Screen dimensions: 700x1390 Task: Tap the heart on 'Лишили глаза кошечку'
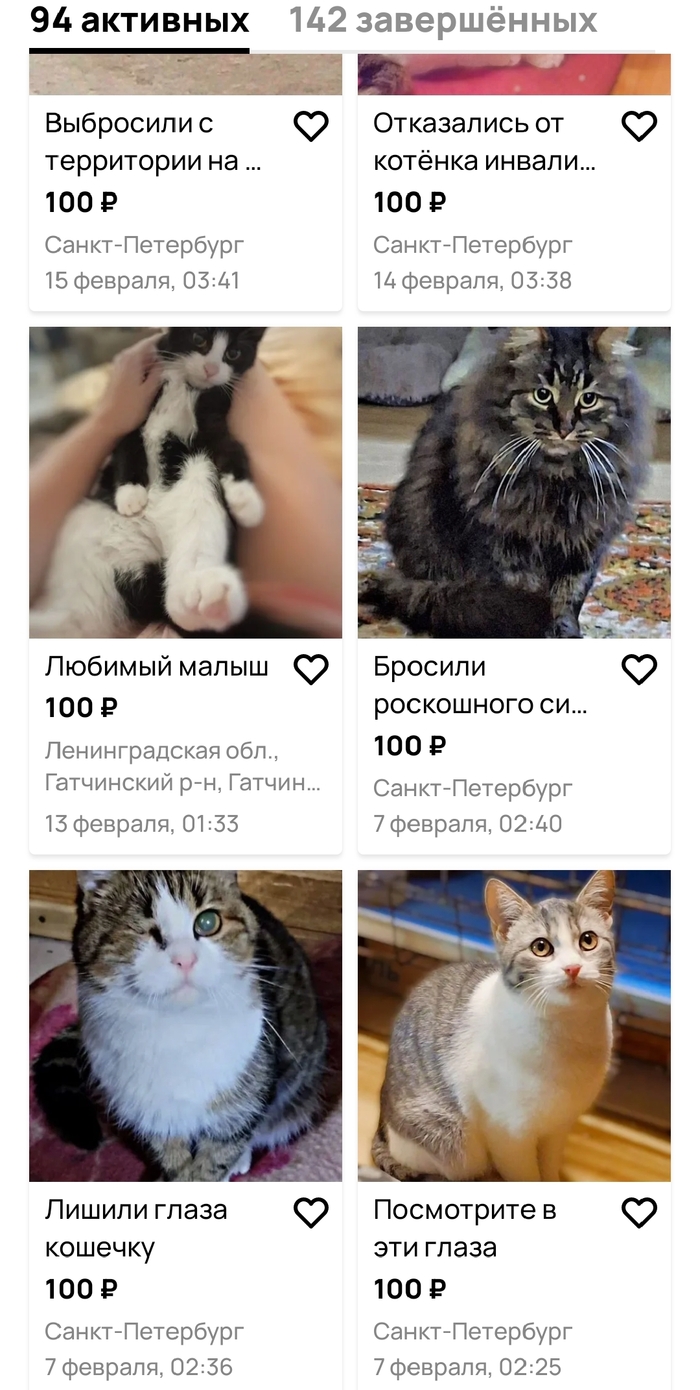tap(311, 1212)
